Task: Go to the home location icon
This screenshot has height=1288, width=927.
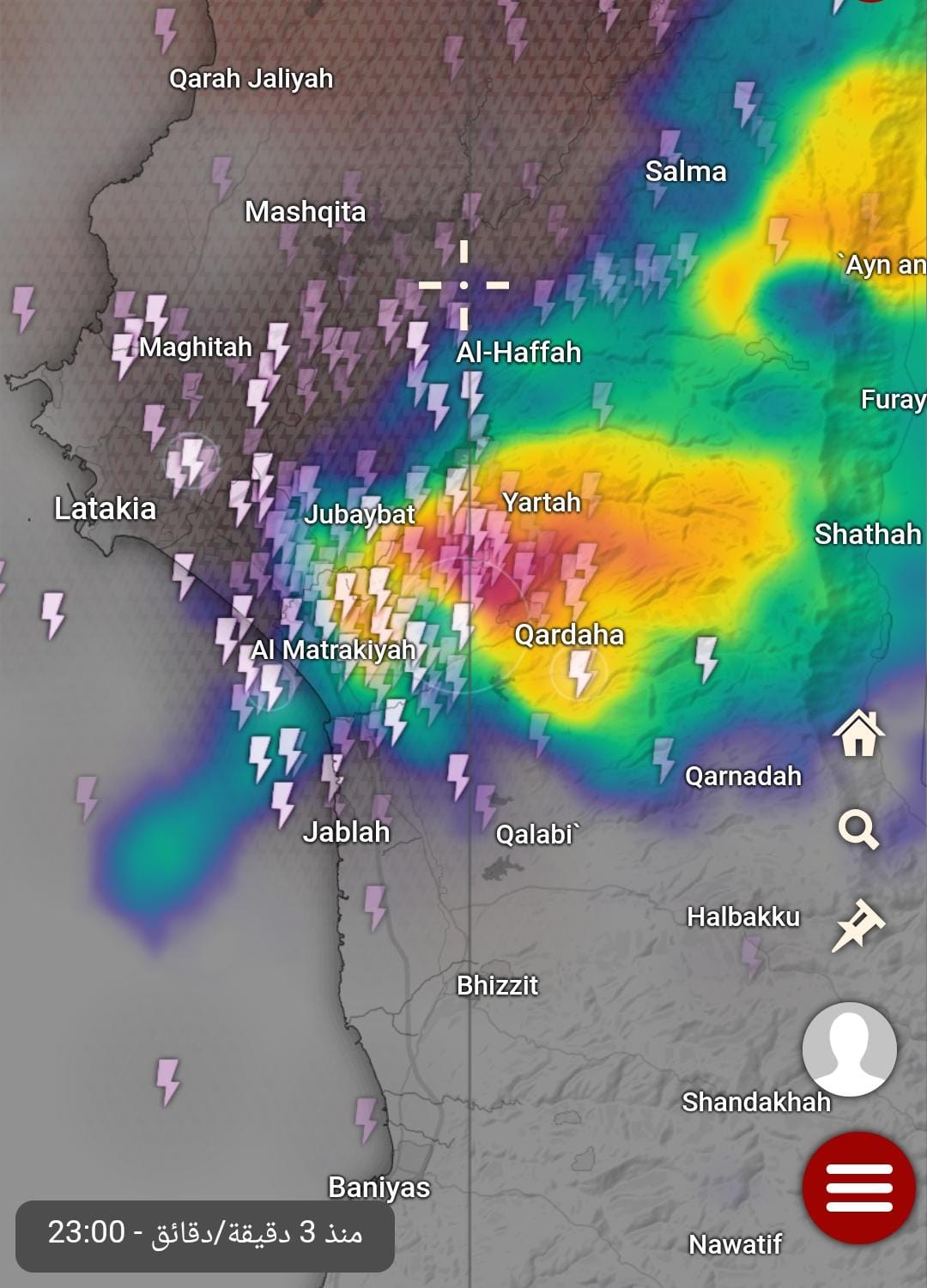Action: (x=858, y=735)
